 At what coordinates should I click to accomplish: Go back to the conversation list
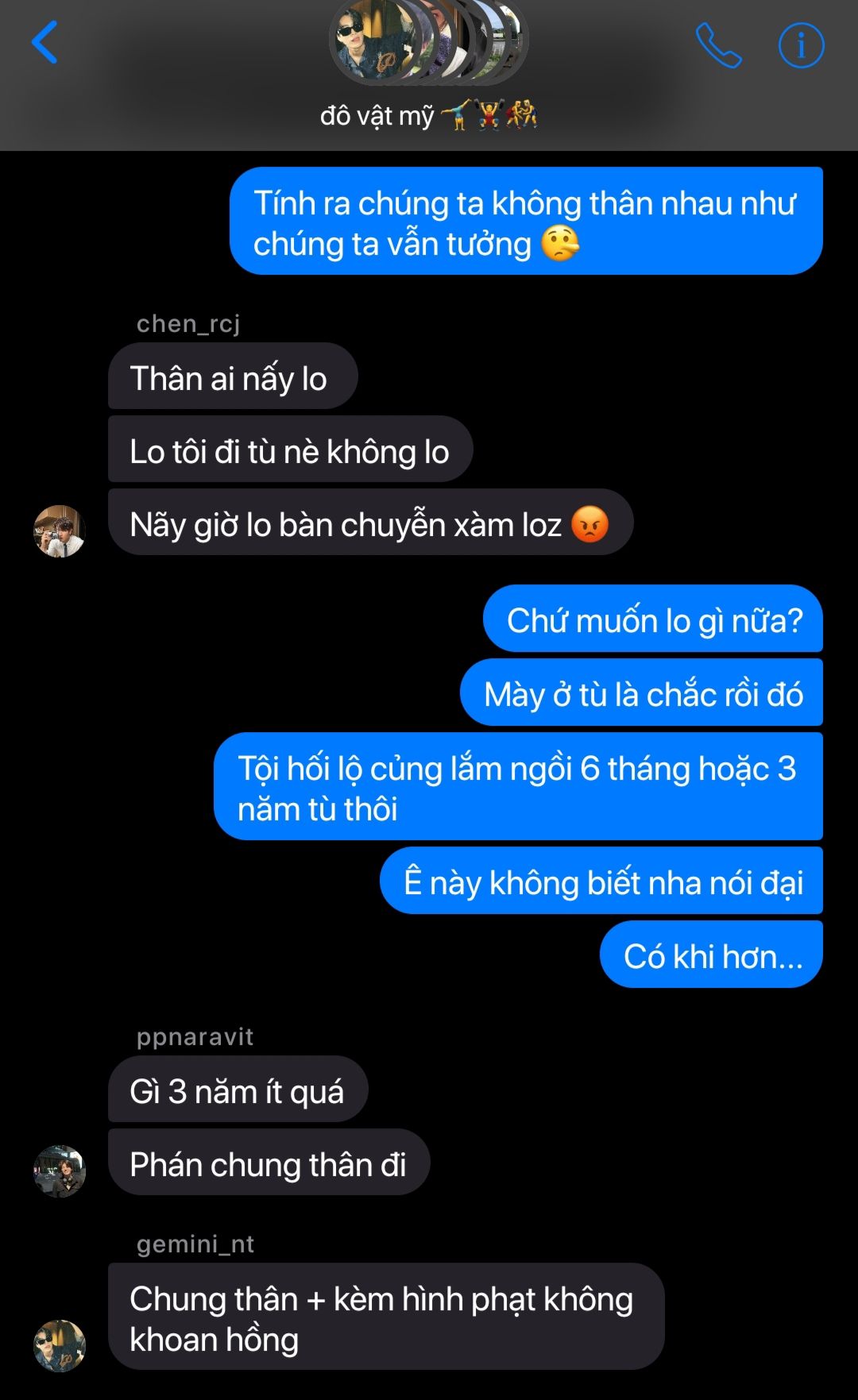pos(44,43)
